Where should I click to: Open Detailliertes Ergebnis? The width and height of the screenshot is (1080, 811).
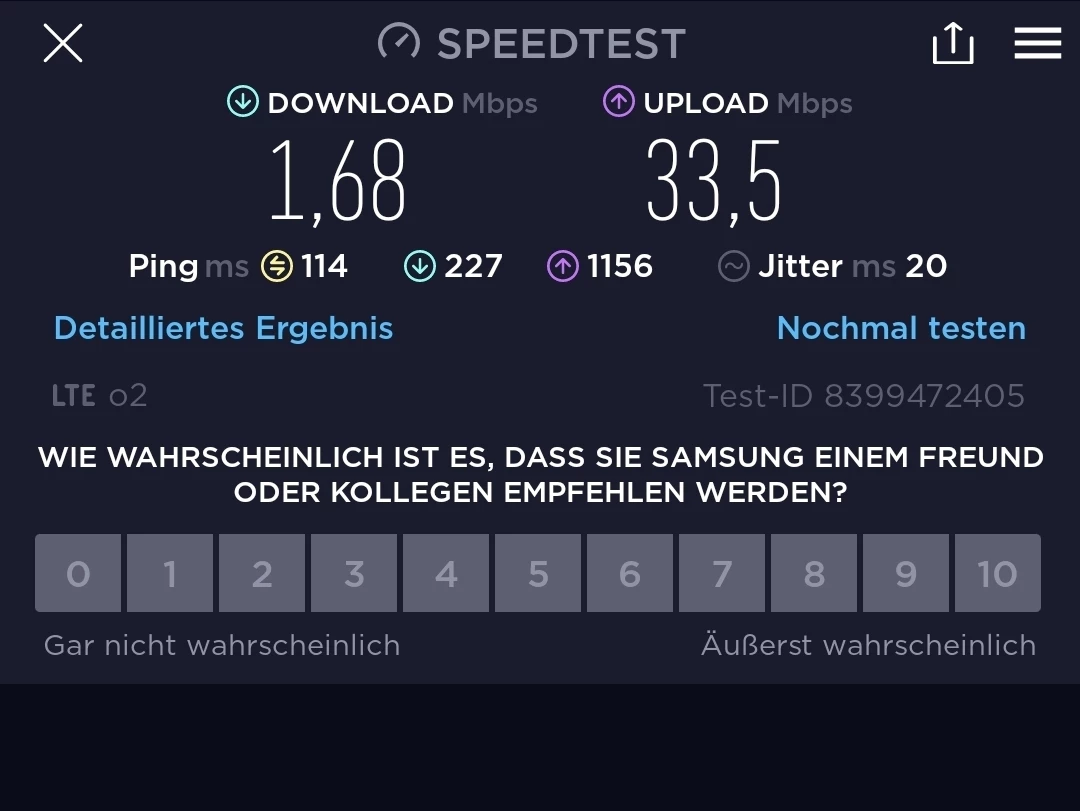point(223,328)
